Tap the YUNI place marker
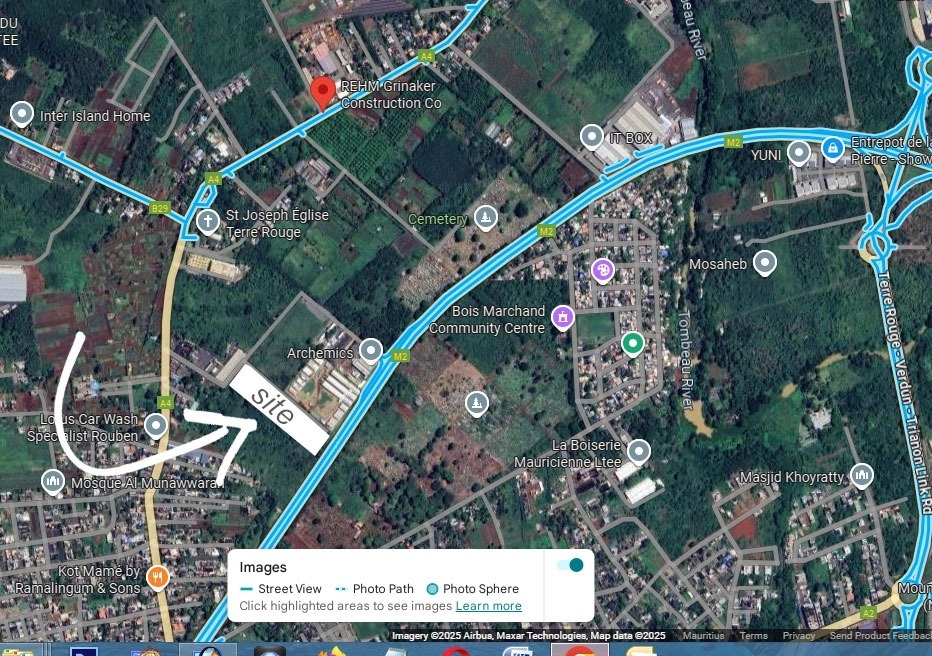The image size is (932, 656). [x=799, y=153]
